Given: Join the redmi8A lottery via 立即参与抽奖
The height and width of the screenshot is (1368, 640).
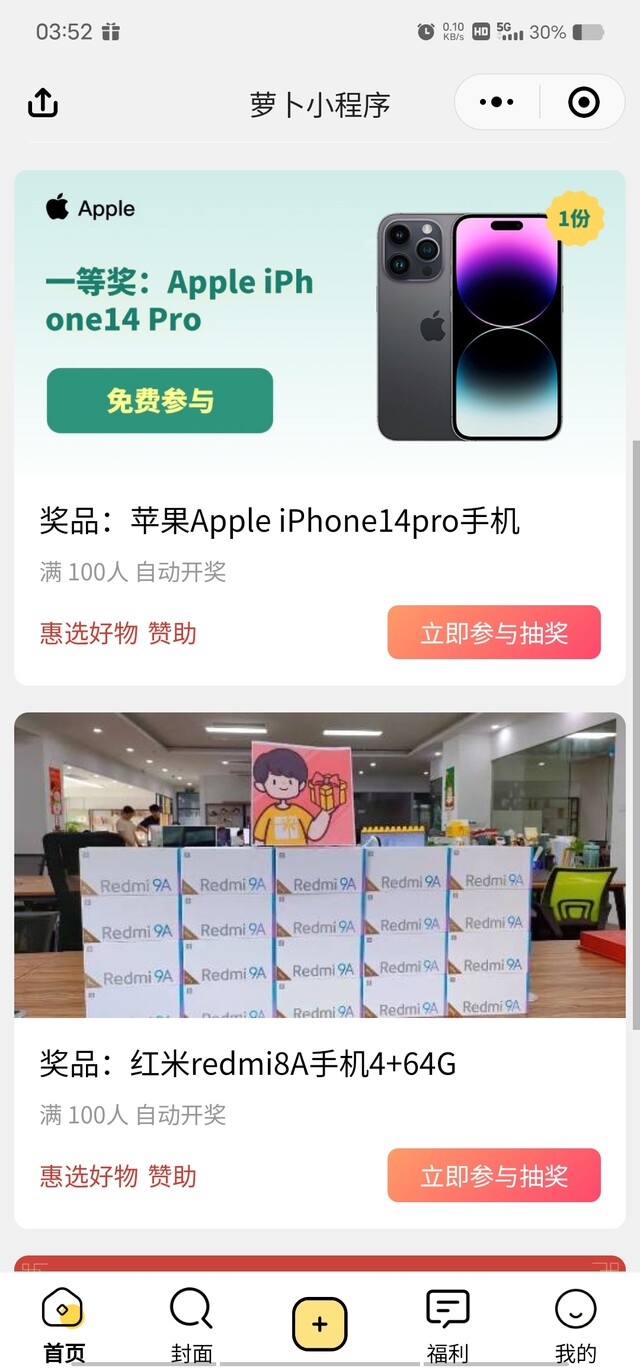Looking at the screenshot, I should (494, 1175).
